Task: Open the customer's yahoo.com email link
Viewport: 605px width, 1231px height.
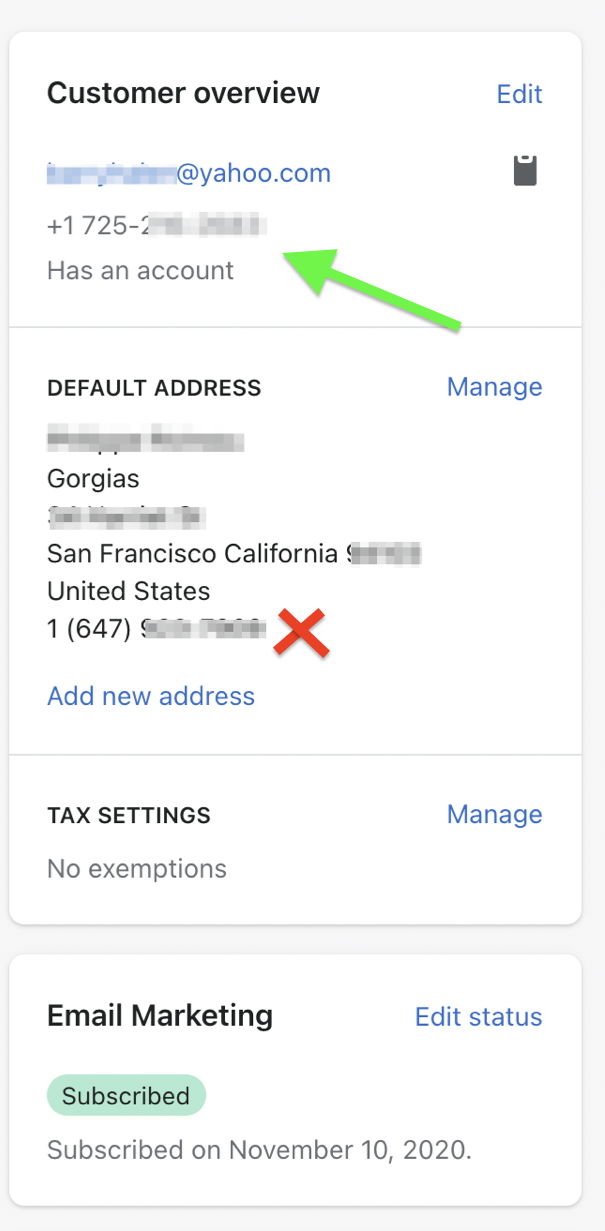Action: pyautogui.click(x=189, y=174)
